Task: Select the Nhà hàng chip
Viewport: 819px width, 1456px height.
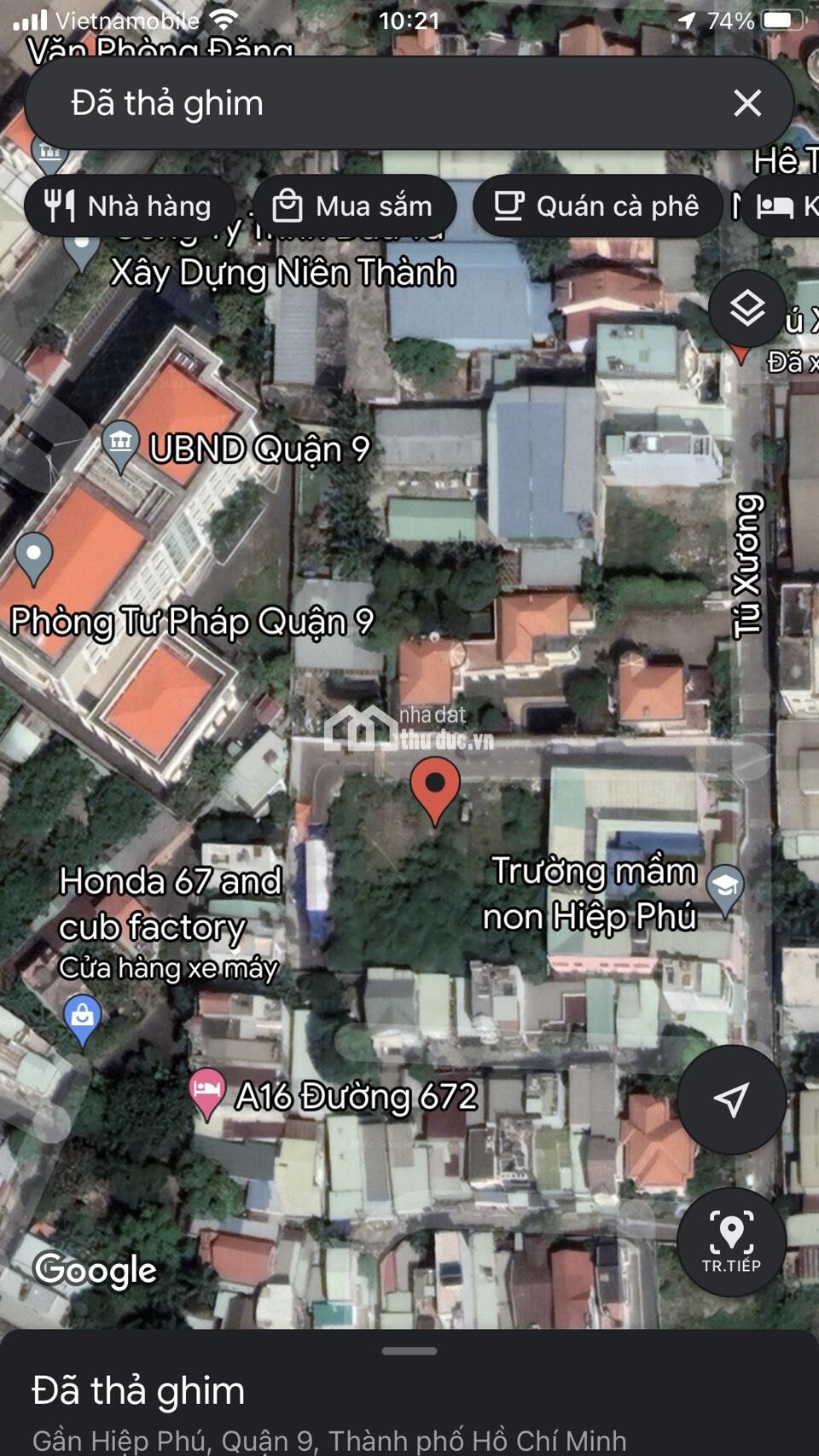Action: coord(130,206)
